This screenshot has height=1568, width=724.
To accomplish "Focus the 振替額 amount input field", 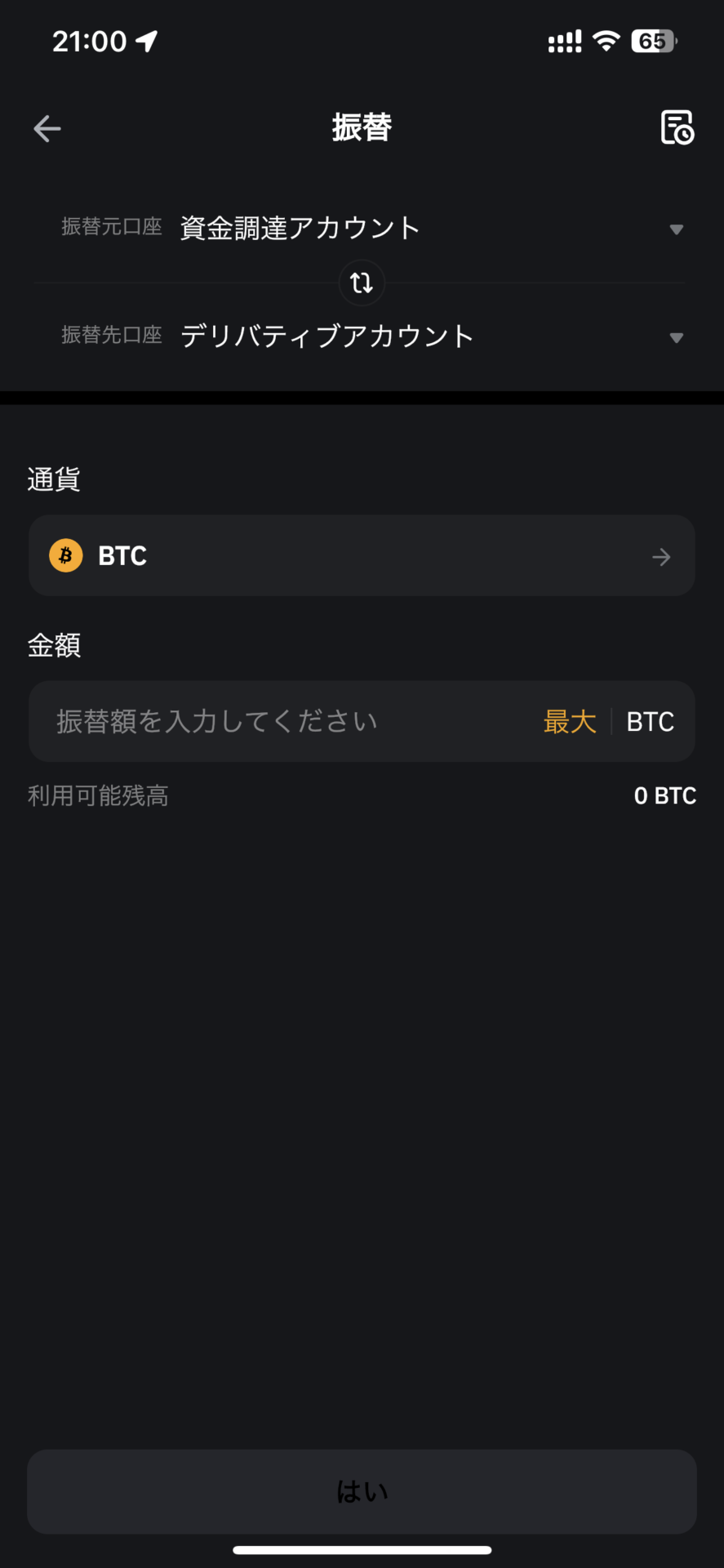I will [x=282, y=722].
